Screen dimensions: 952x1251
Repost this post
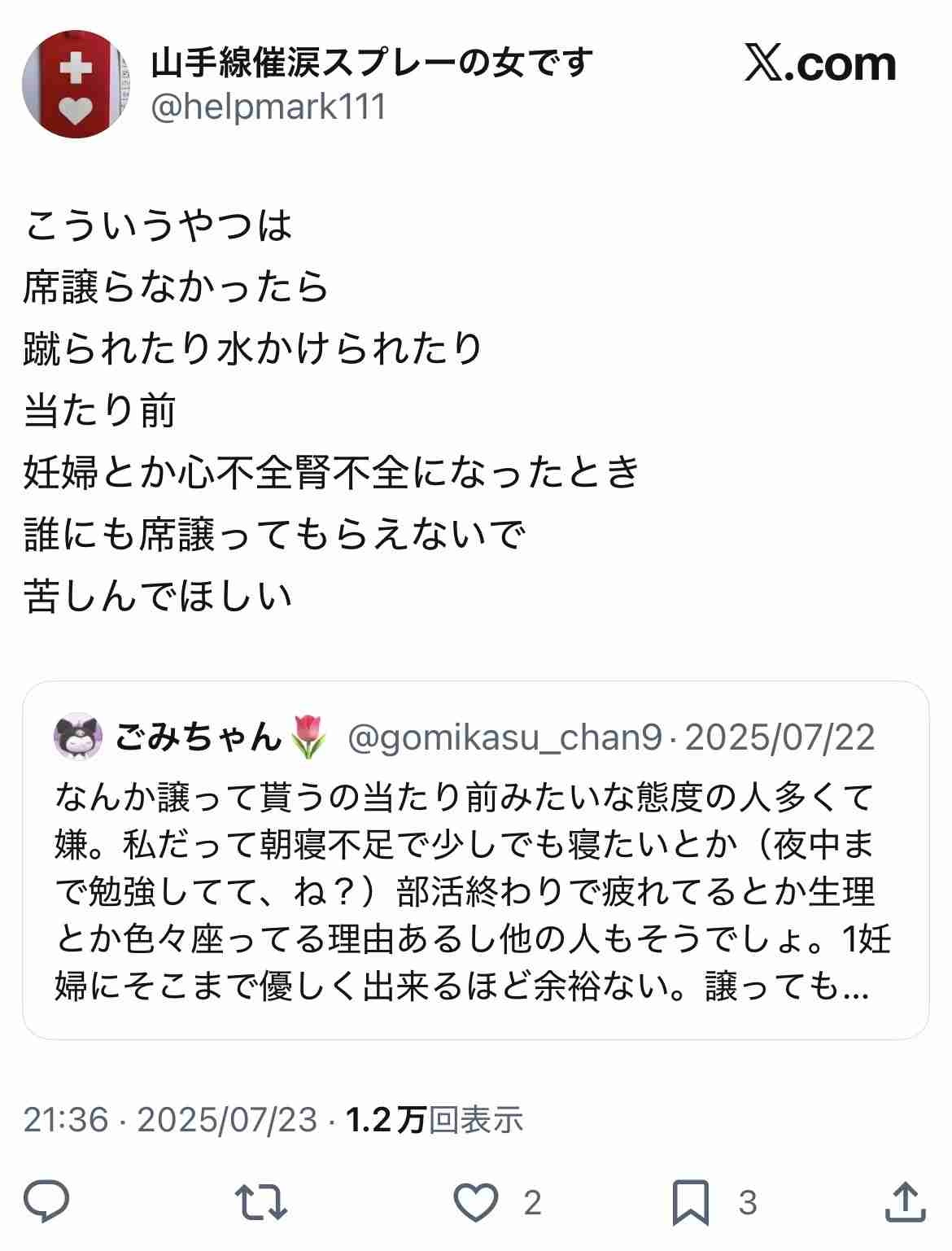[260, 1202]
